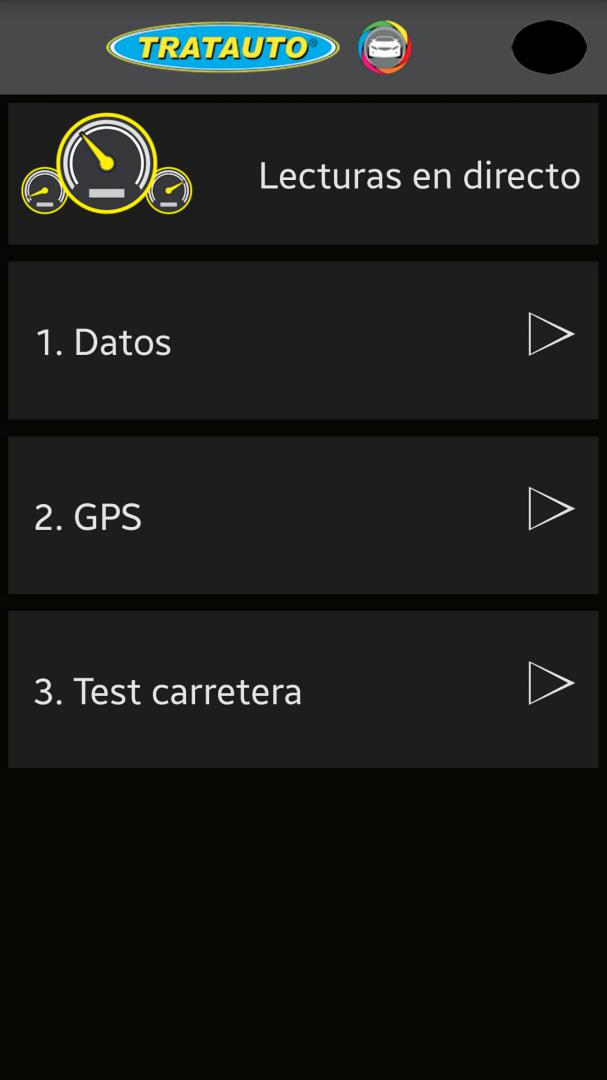Go to 3. Test carretera
The width and height of the screenshot is (607, 1080).
pyautogui.click(x=303, y=690)
